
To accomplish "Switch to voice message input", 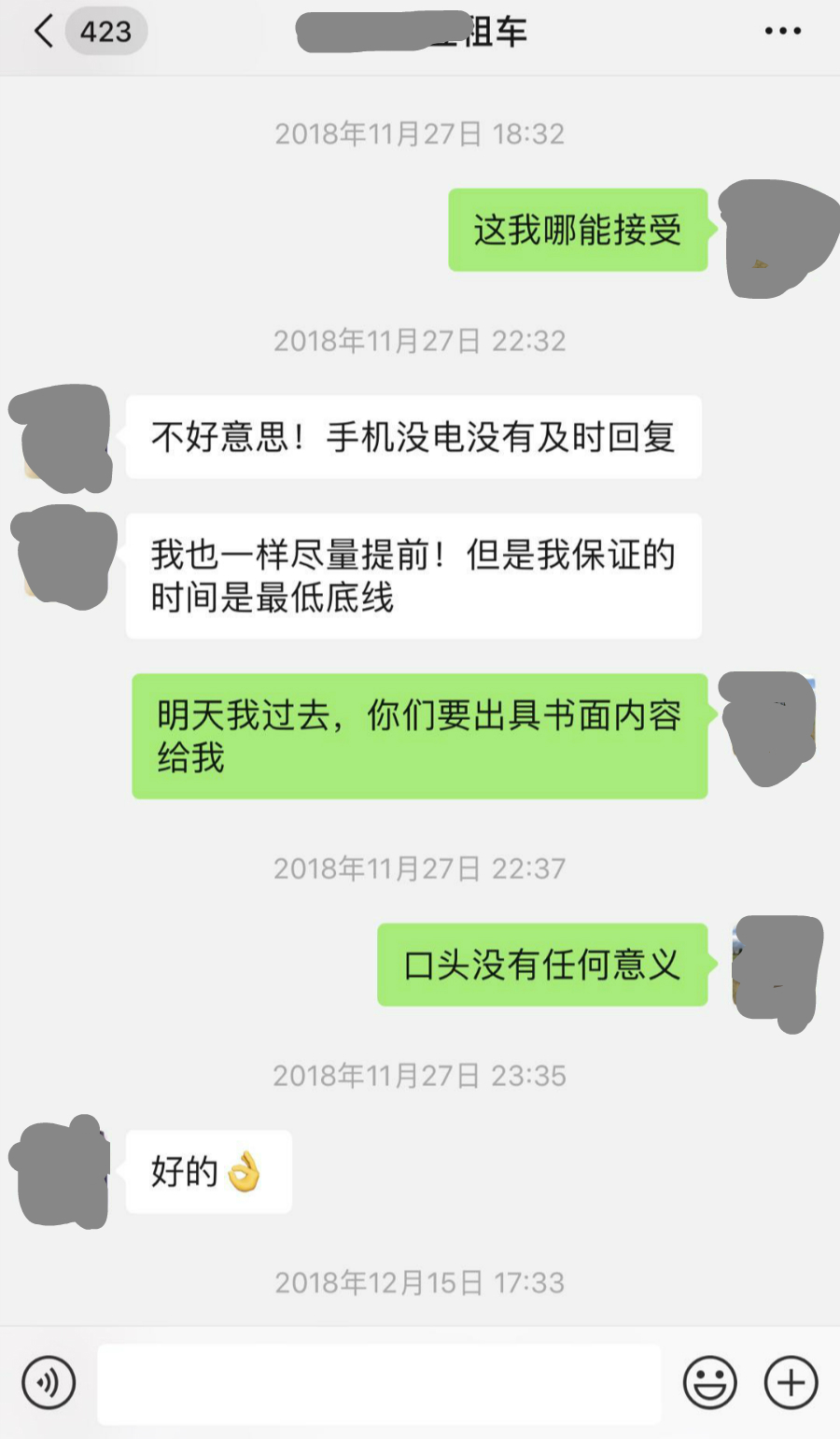I will tap(49, 1382).
